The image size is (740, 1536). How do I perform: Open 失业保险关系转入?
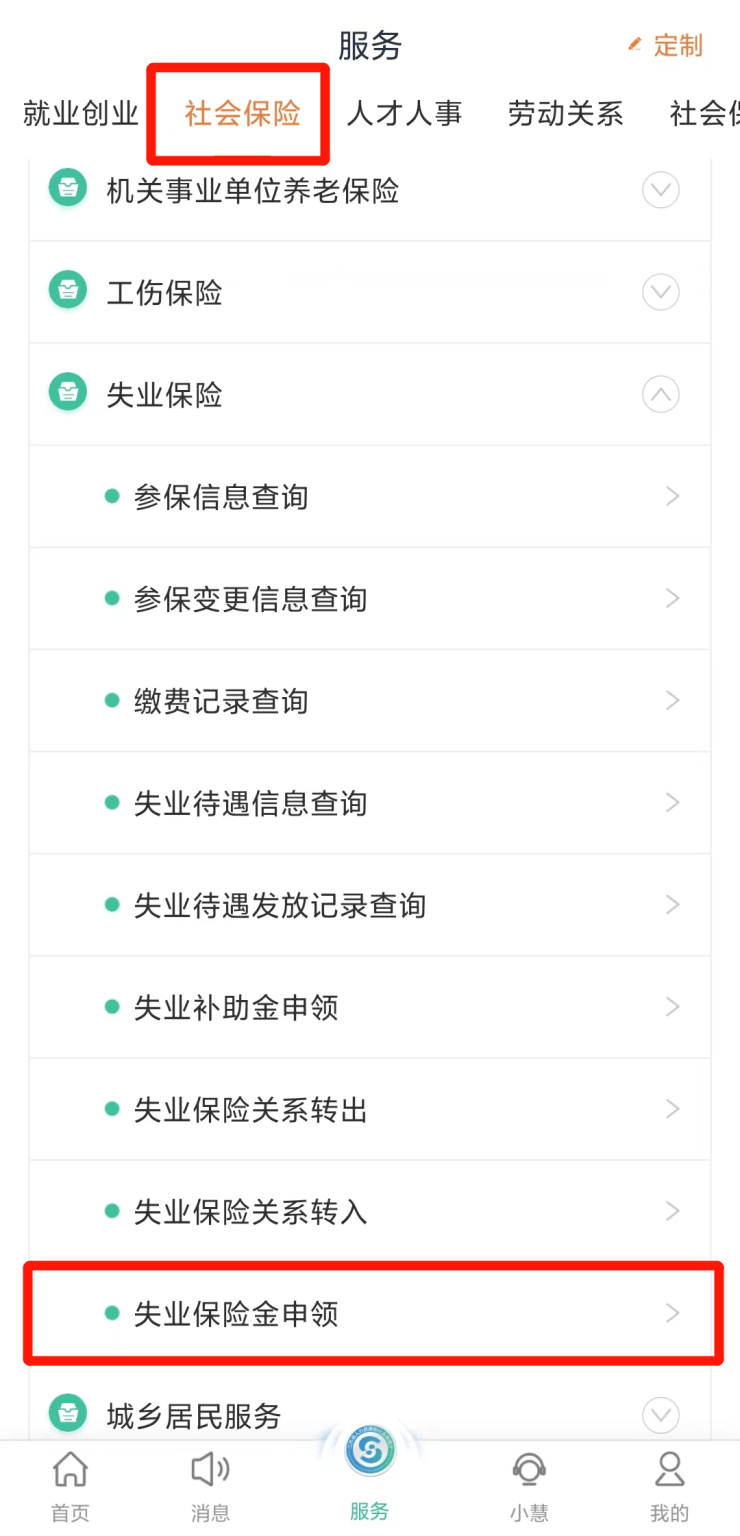369,1212
